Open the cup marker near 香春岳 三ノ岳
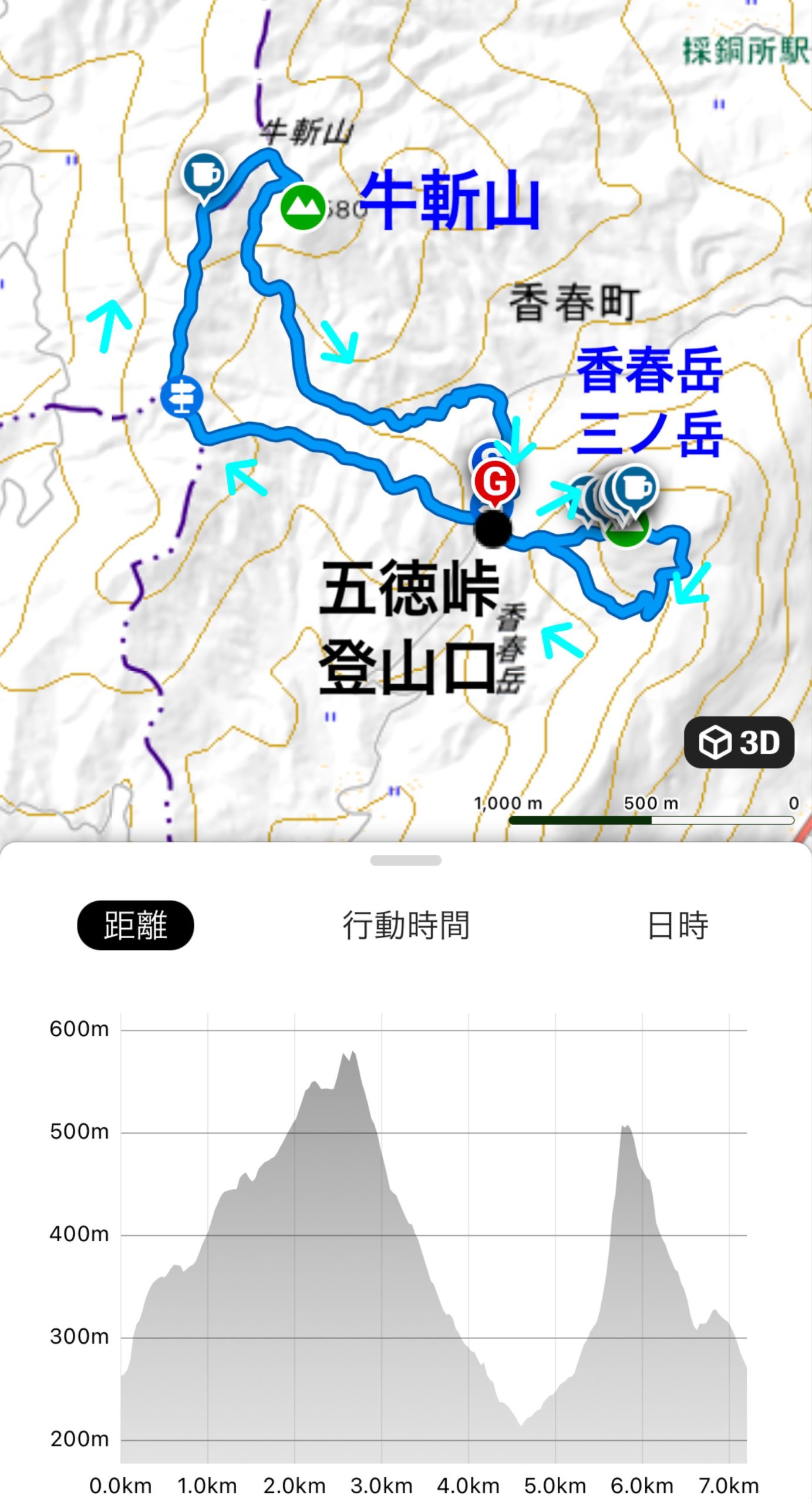Screen dimensions: 812x1503 (x=636, y=487)
